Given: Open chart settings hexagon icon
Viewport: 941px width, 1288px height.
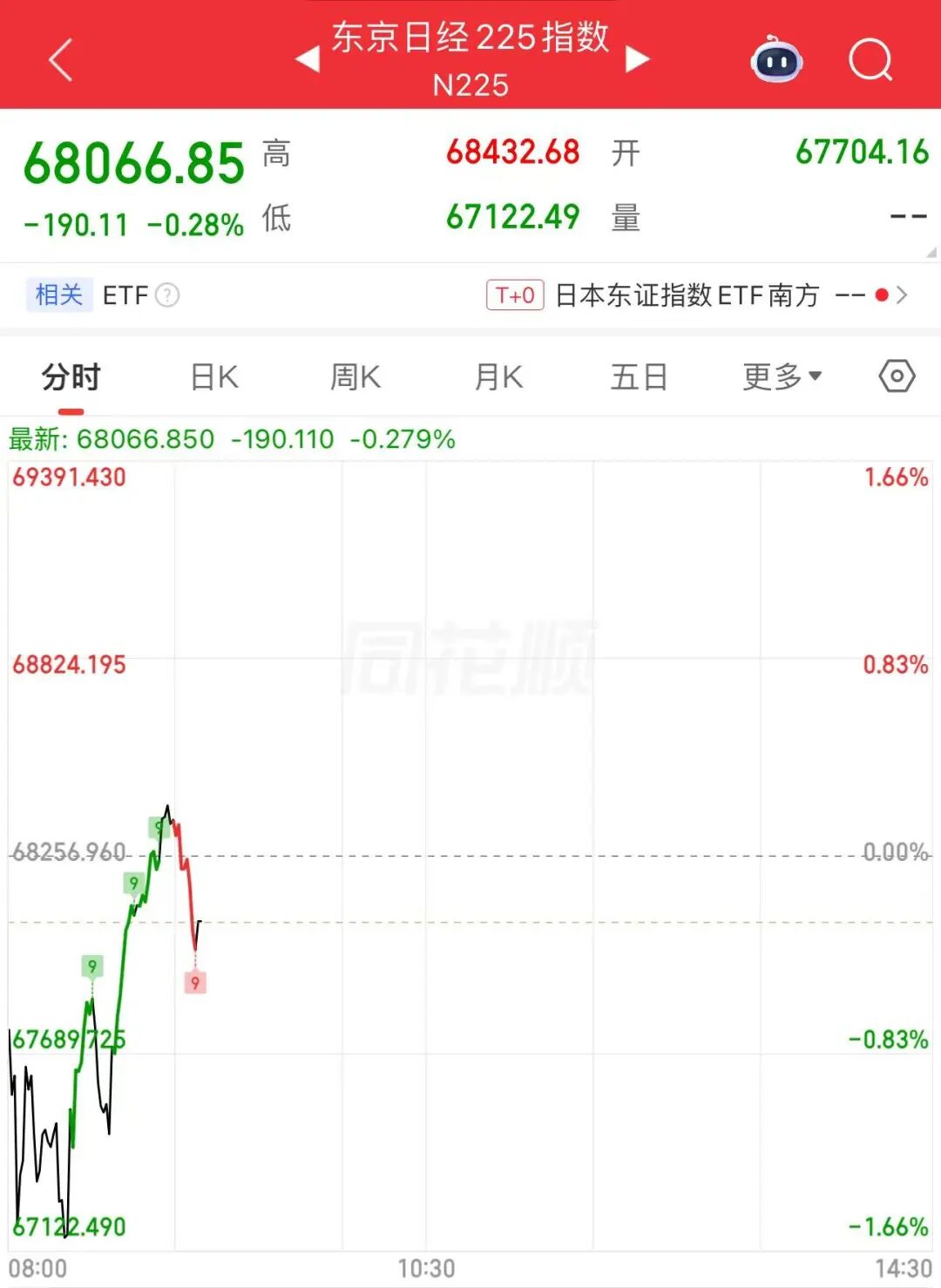Looking at the screenshot, I should tap(897, 376).
